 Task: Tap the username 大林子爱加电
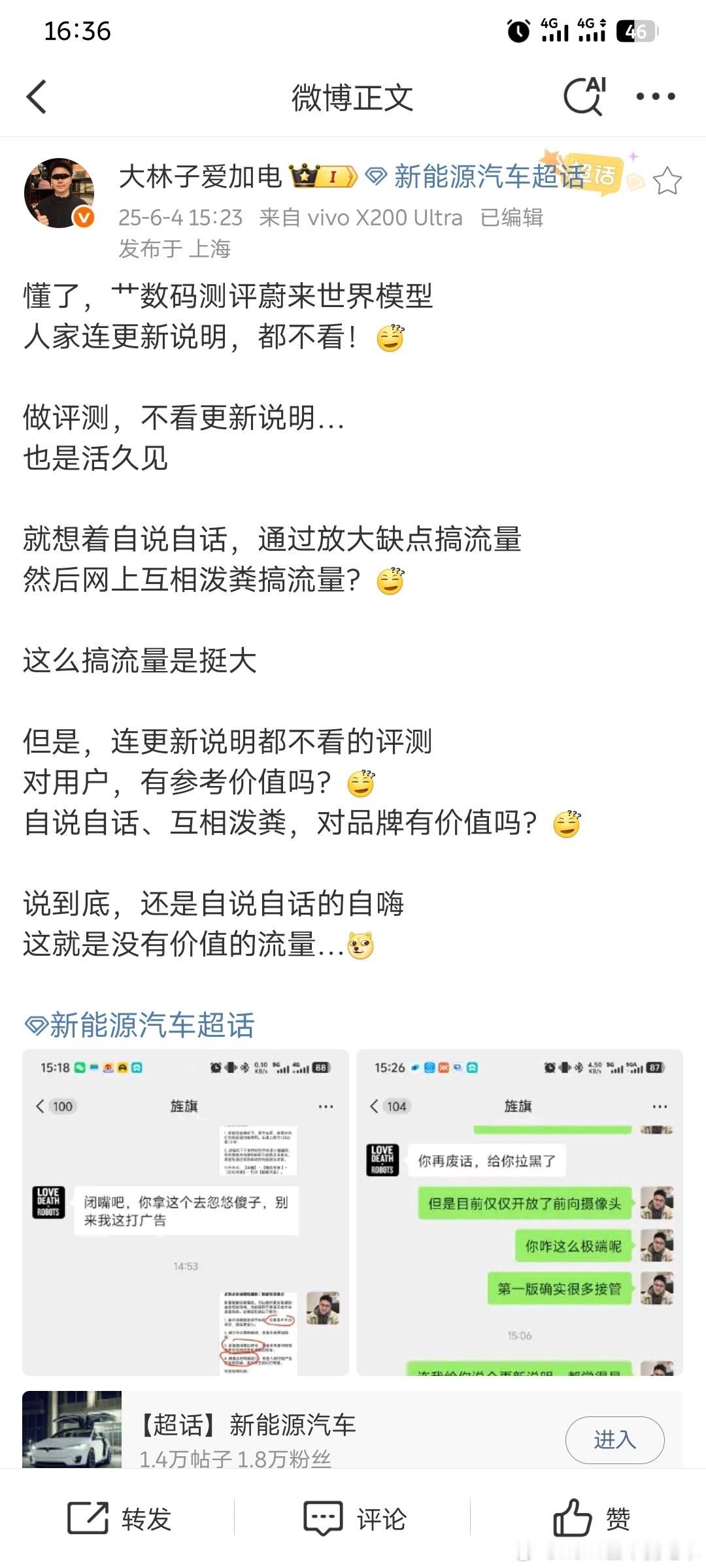tap(200, 176)
